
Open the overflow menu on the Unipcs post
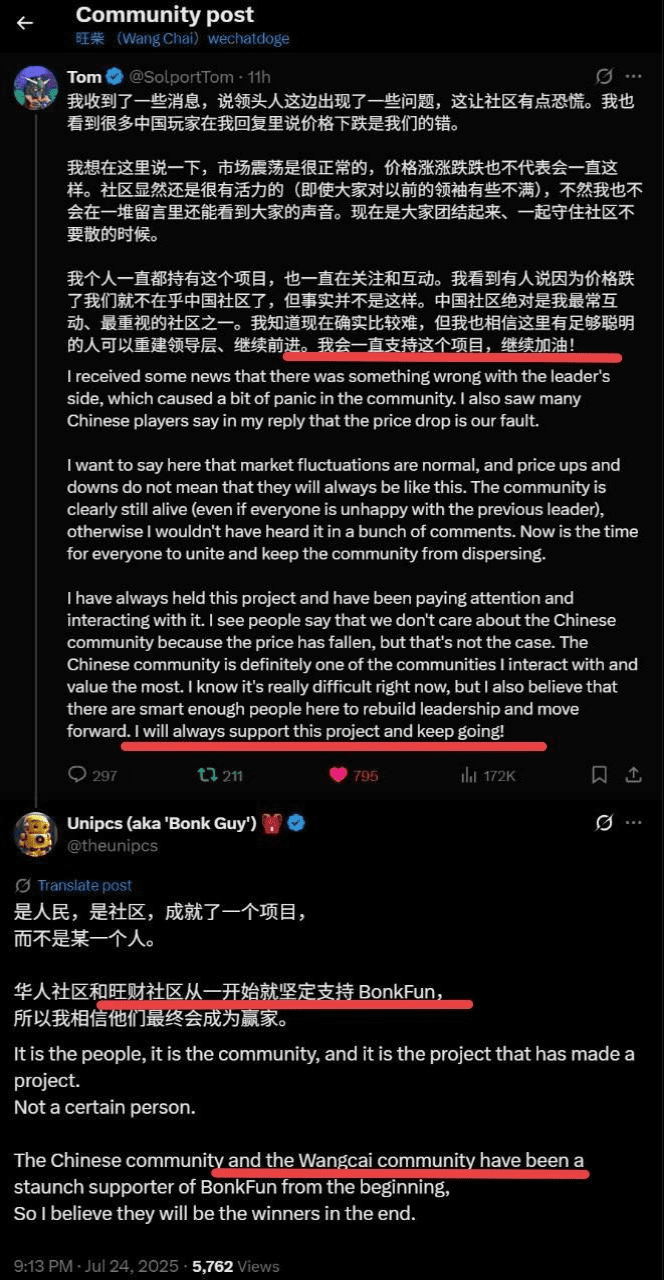pyautogui.click(x=634, y=824)
